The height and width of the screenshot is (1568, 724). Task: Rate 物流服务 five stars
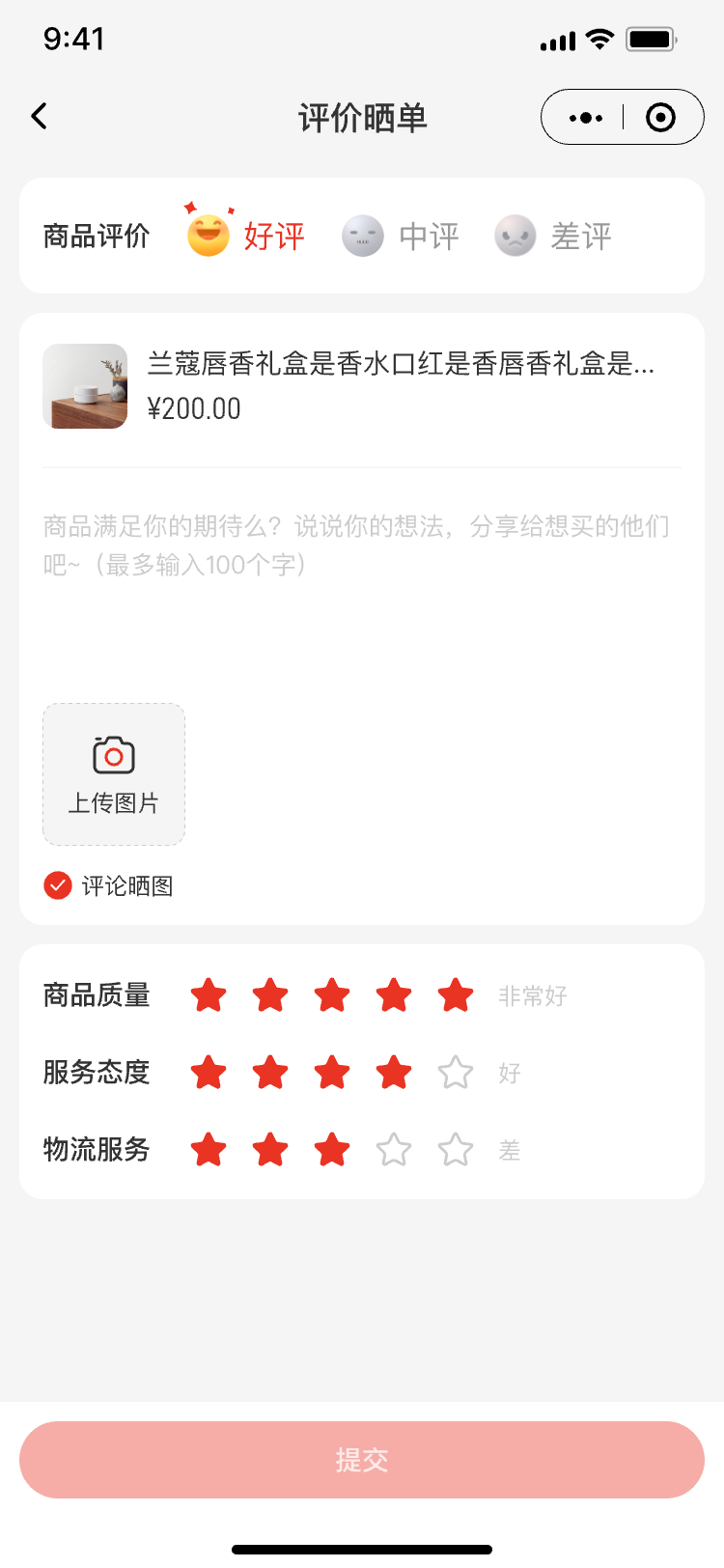coord(456,1150)
